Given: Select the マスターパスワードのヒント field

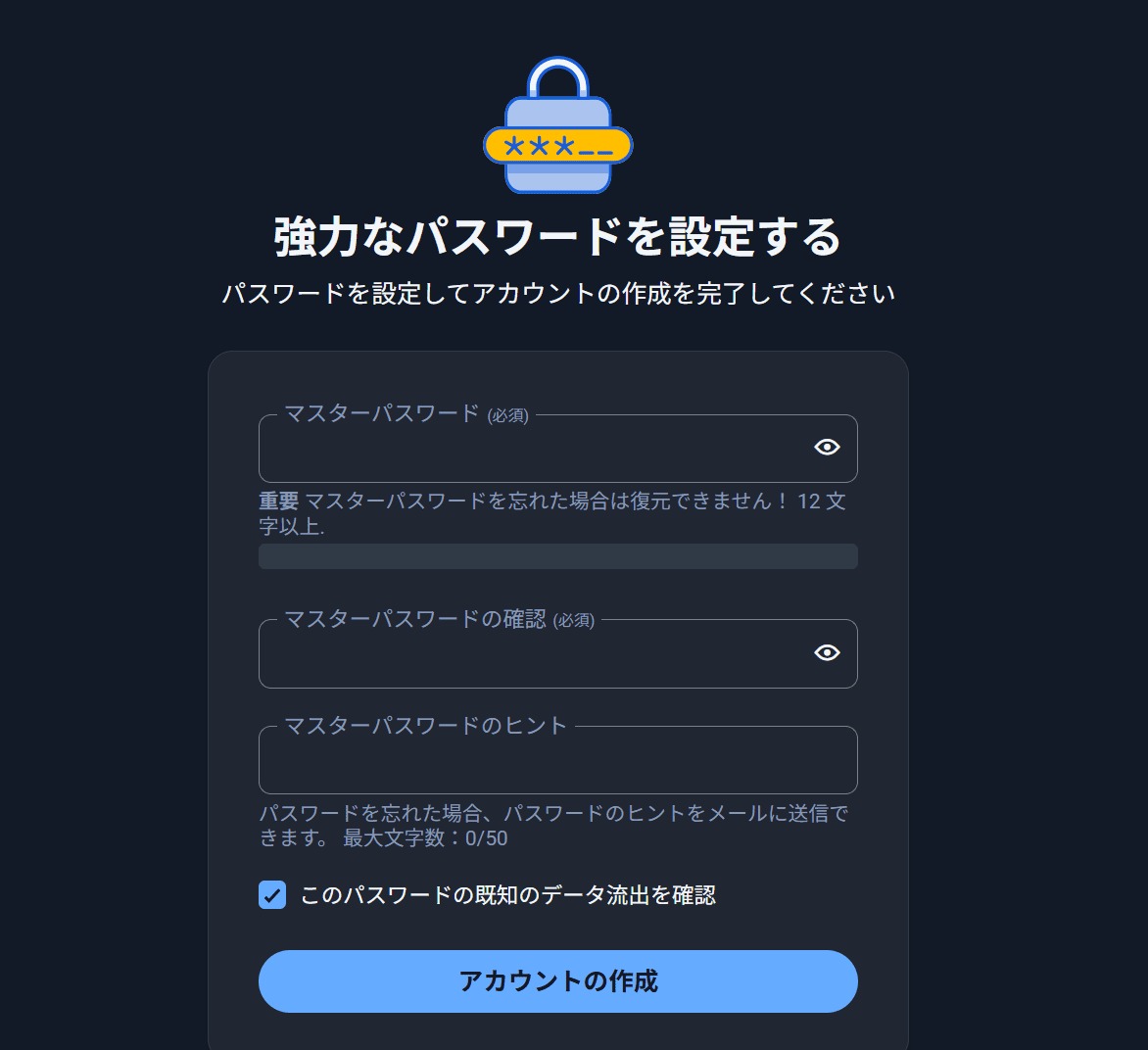Looking at the screenshot, I should pyautogui.click(x=557, y=762).
